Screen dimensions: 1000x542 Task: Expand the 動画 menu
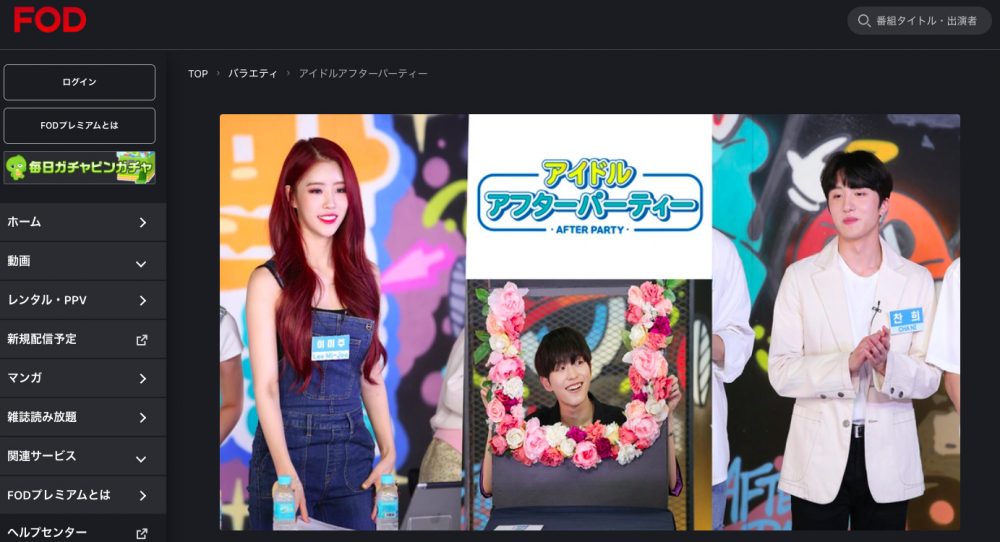point(79,261)
